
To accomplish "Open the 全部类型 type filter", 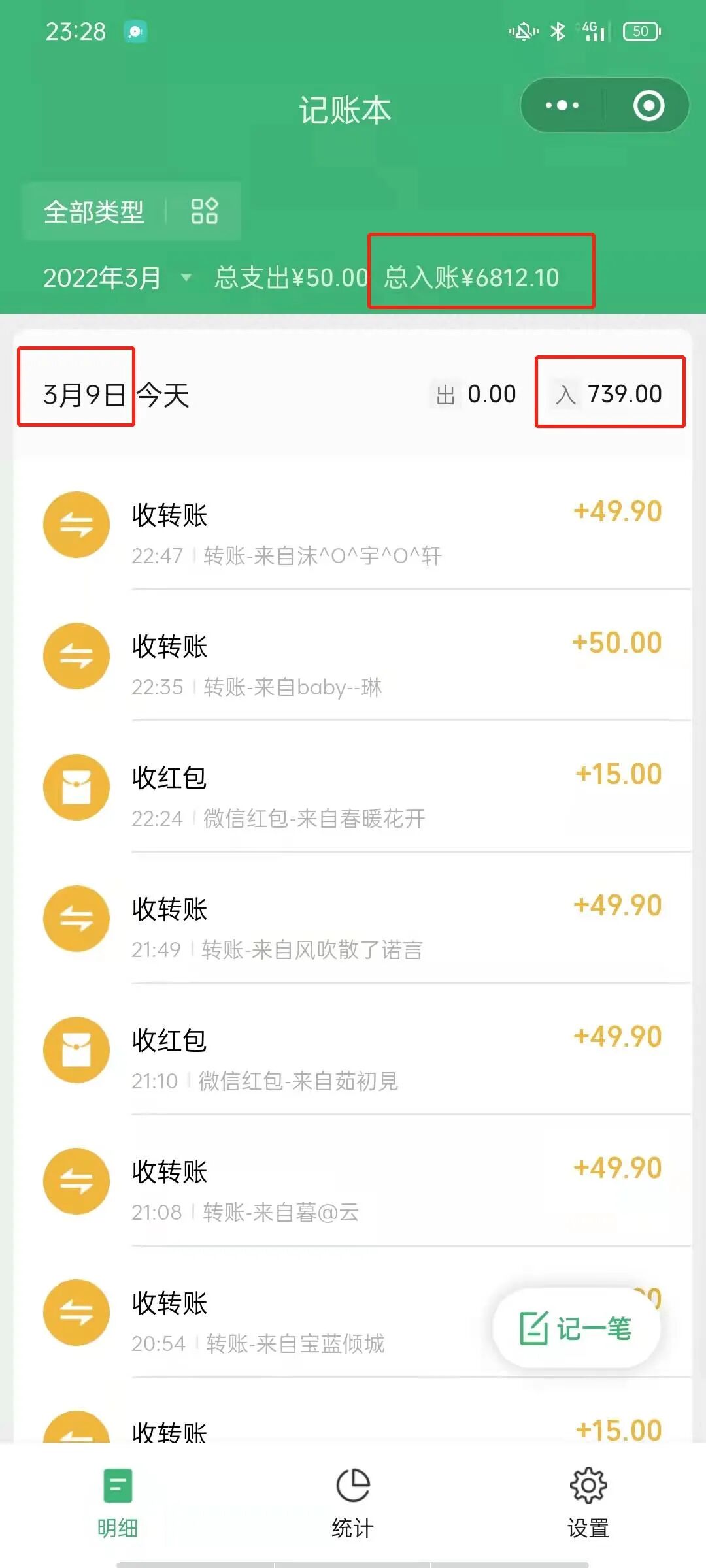I will pyautogui.click(x=131, y=212).
